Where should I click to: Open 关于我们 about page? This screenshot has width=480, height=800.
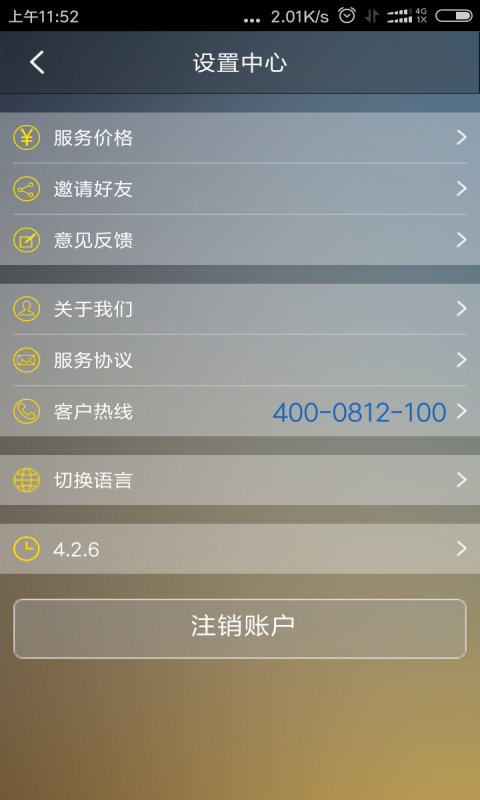click(x=240, y=309)
